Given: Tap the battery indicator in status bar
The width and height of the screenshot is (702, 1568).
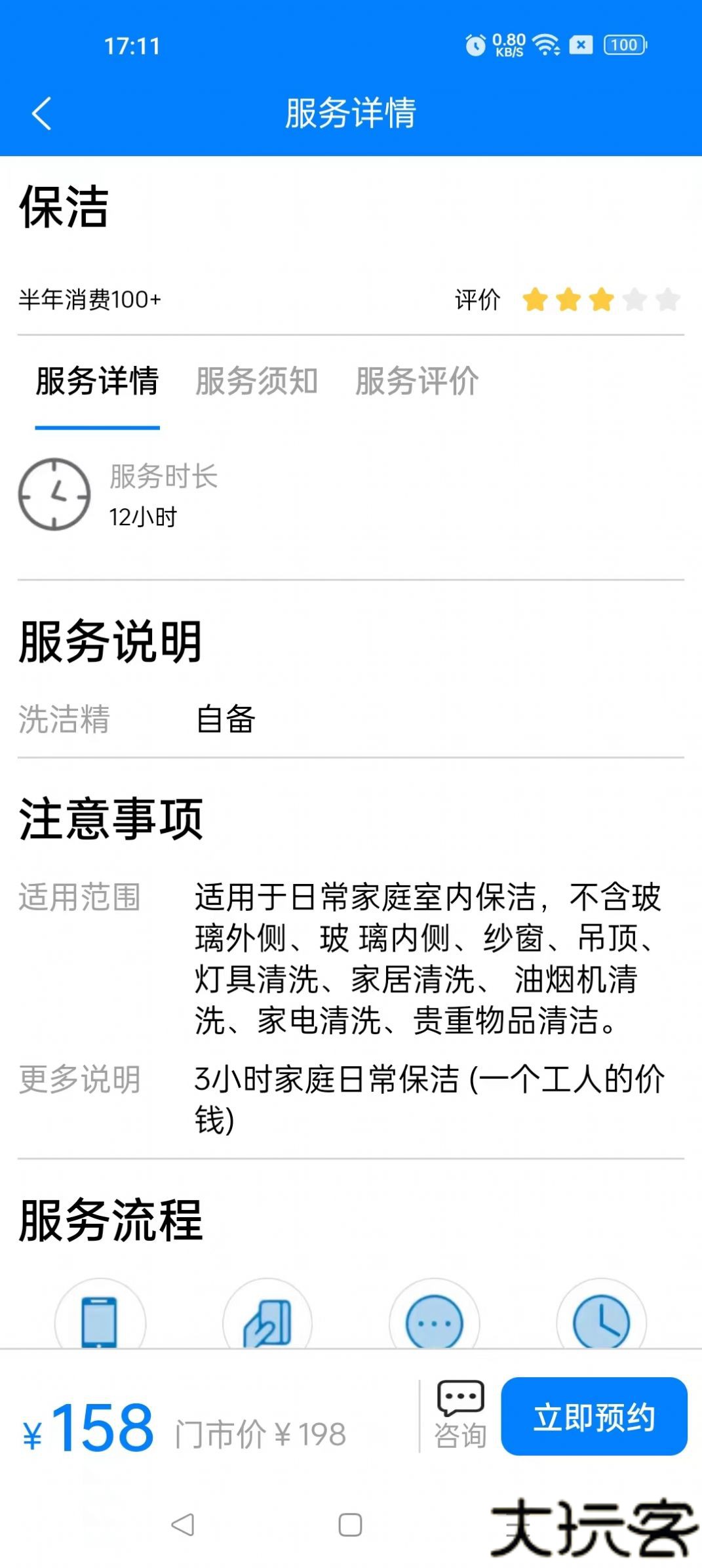Looking at the screenshot, I should coord(623,45).
